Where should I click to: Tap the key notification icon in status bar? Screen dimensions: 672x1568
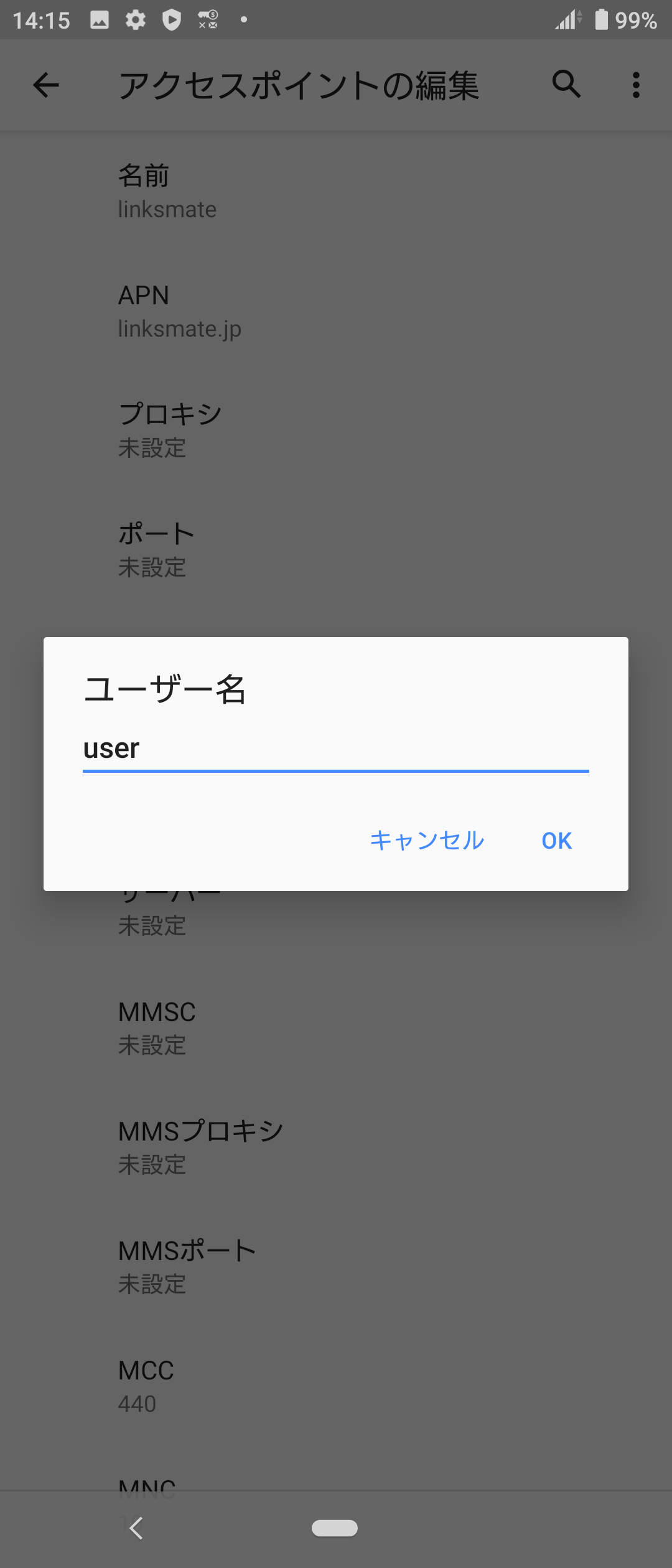coord(207,20)
